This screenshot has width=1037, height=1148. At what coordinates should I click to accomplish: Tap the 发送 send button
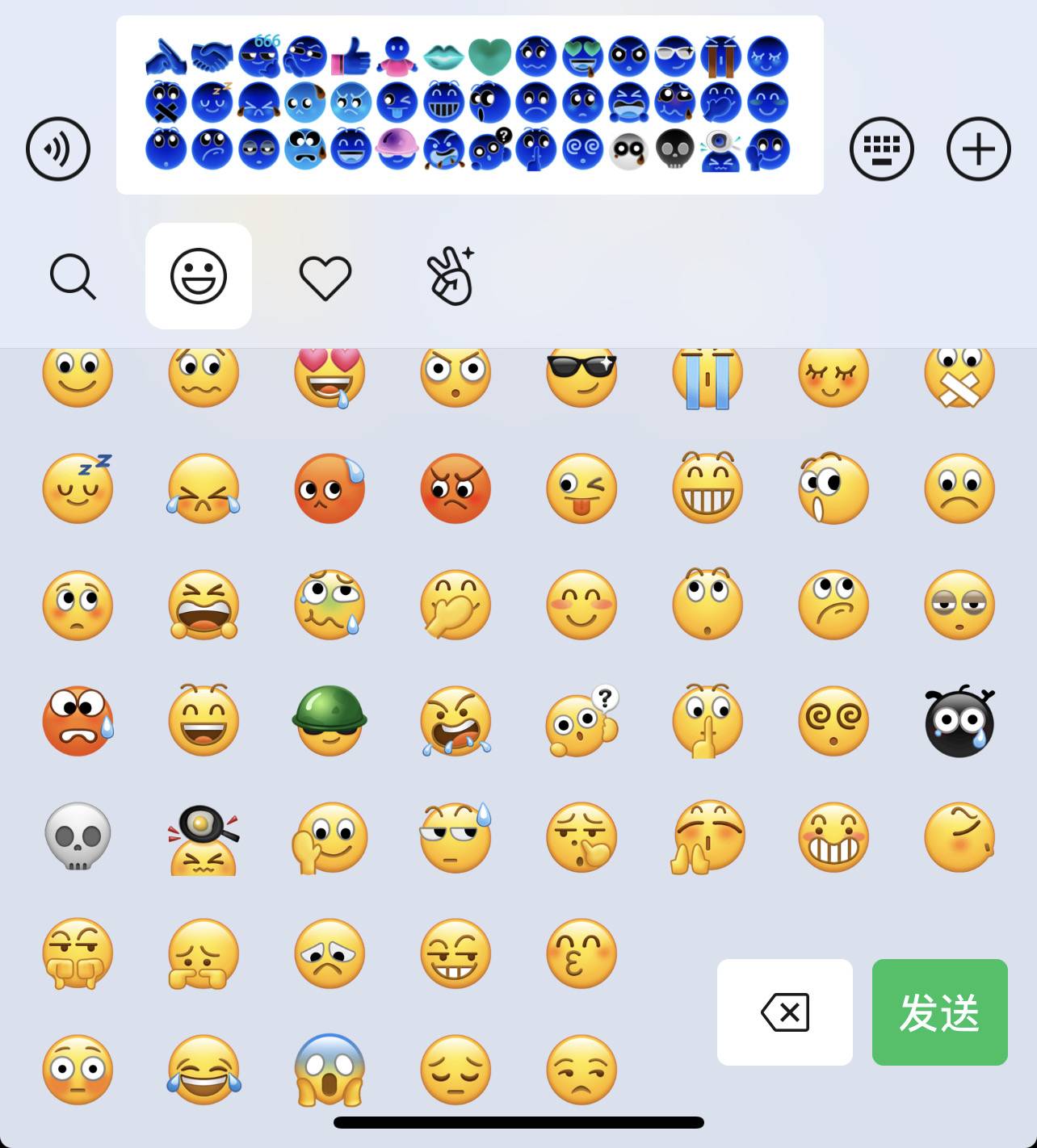[x=939, y=1012]
